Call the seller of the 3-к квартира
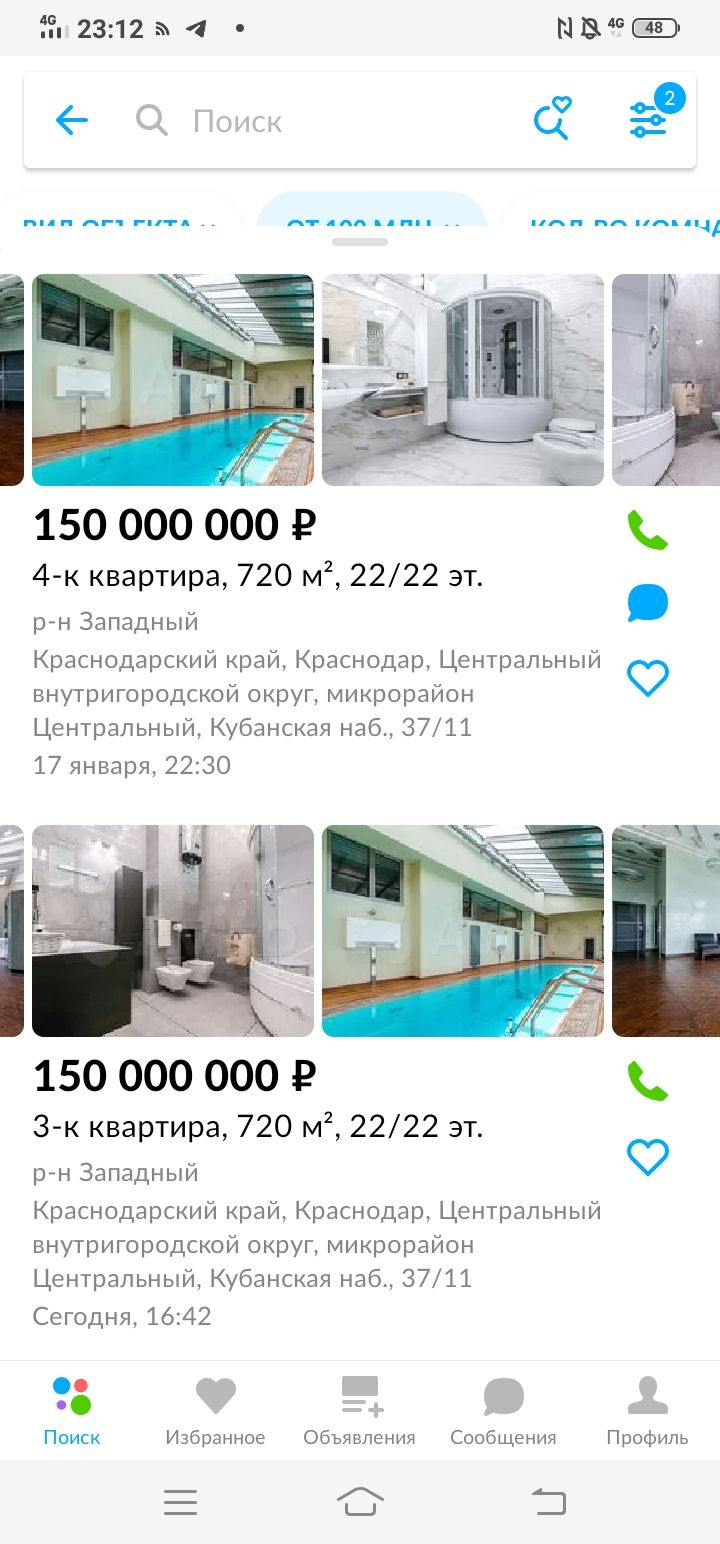The width and height of the screenshot is (720, 1544). pyautogui.click(x=647, y=1081)
